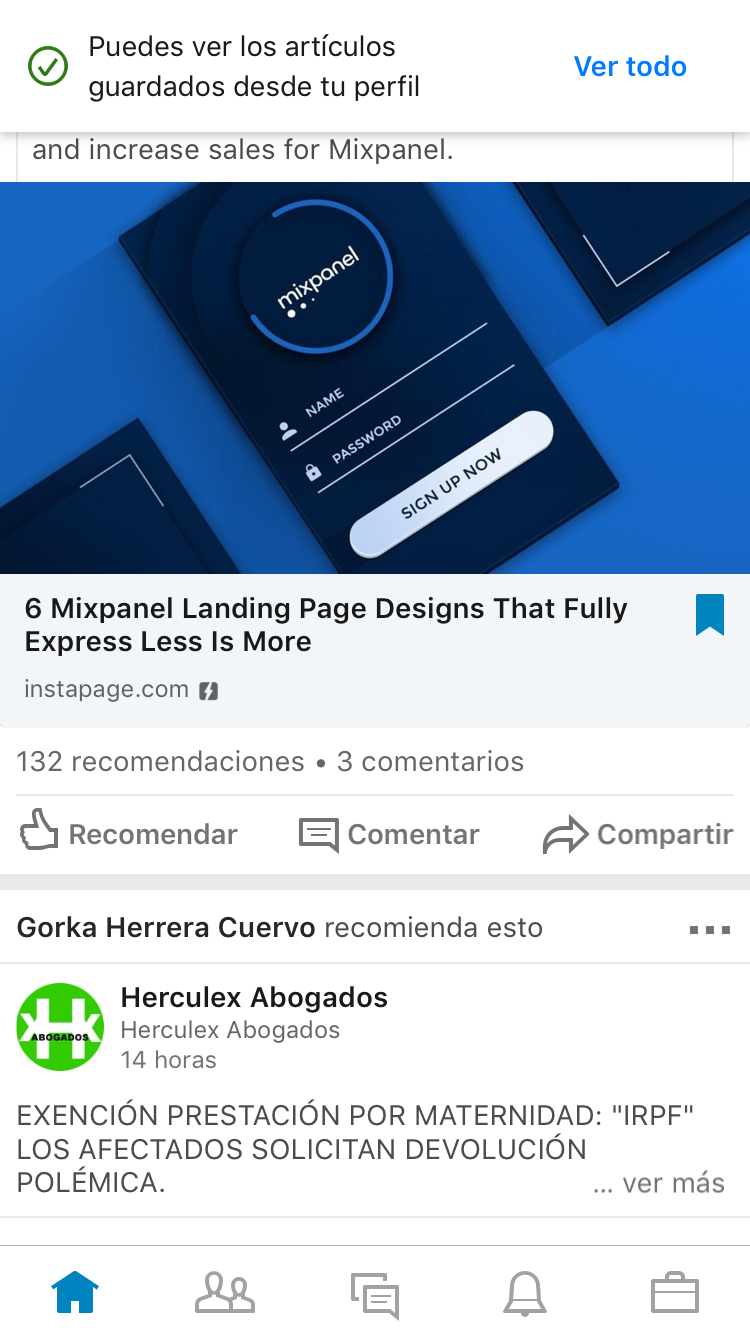Switch to the My Network tab
Image resolution: width=750 pixels, height=1334 pixels.
pyautogui.click(x=225, y=1291)
